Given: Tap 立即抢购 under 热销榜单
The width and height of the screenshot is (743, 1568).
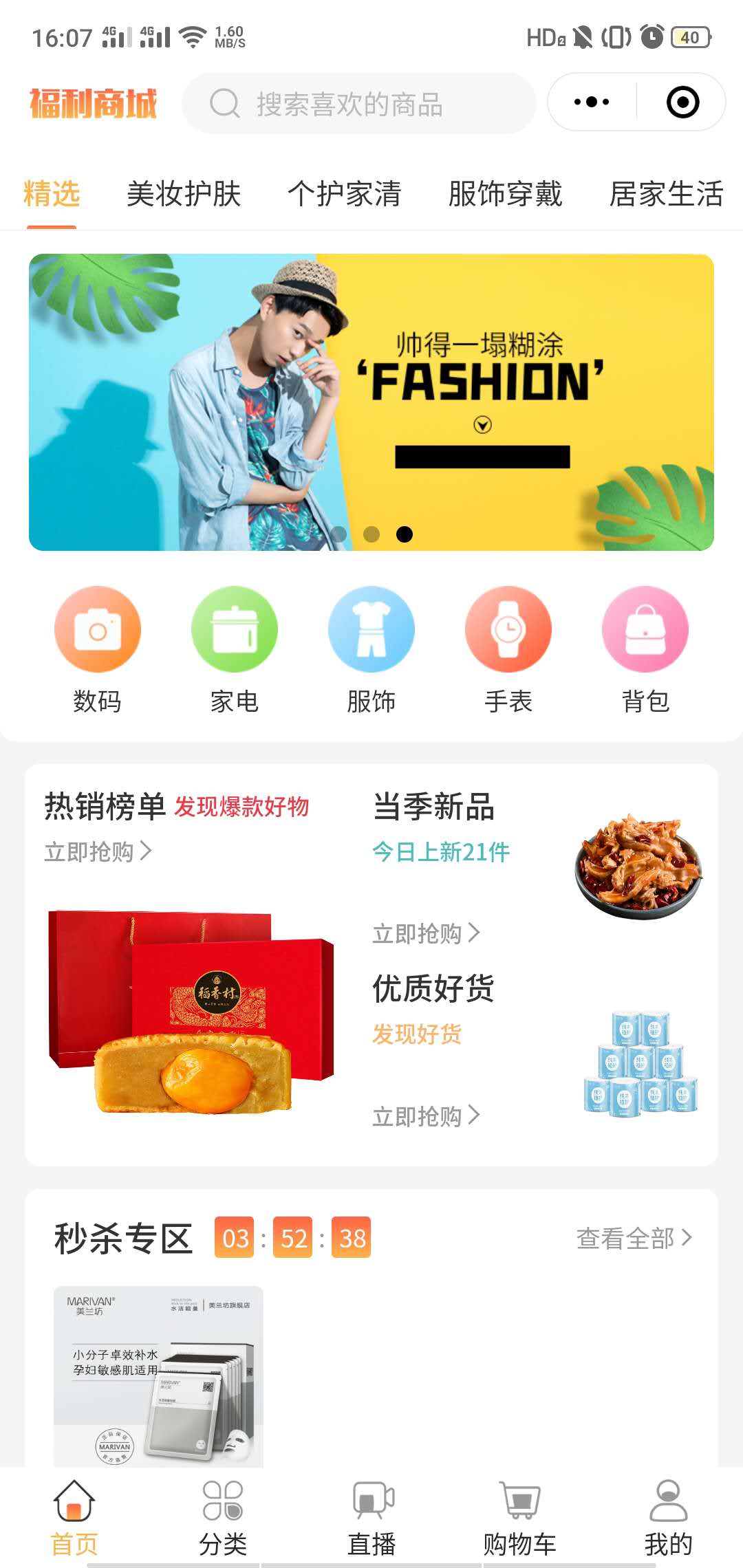Looking at the screenshot, I should pyautogui.click(x=98, y=851).
